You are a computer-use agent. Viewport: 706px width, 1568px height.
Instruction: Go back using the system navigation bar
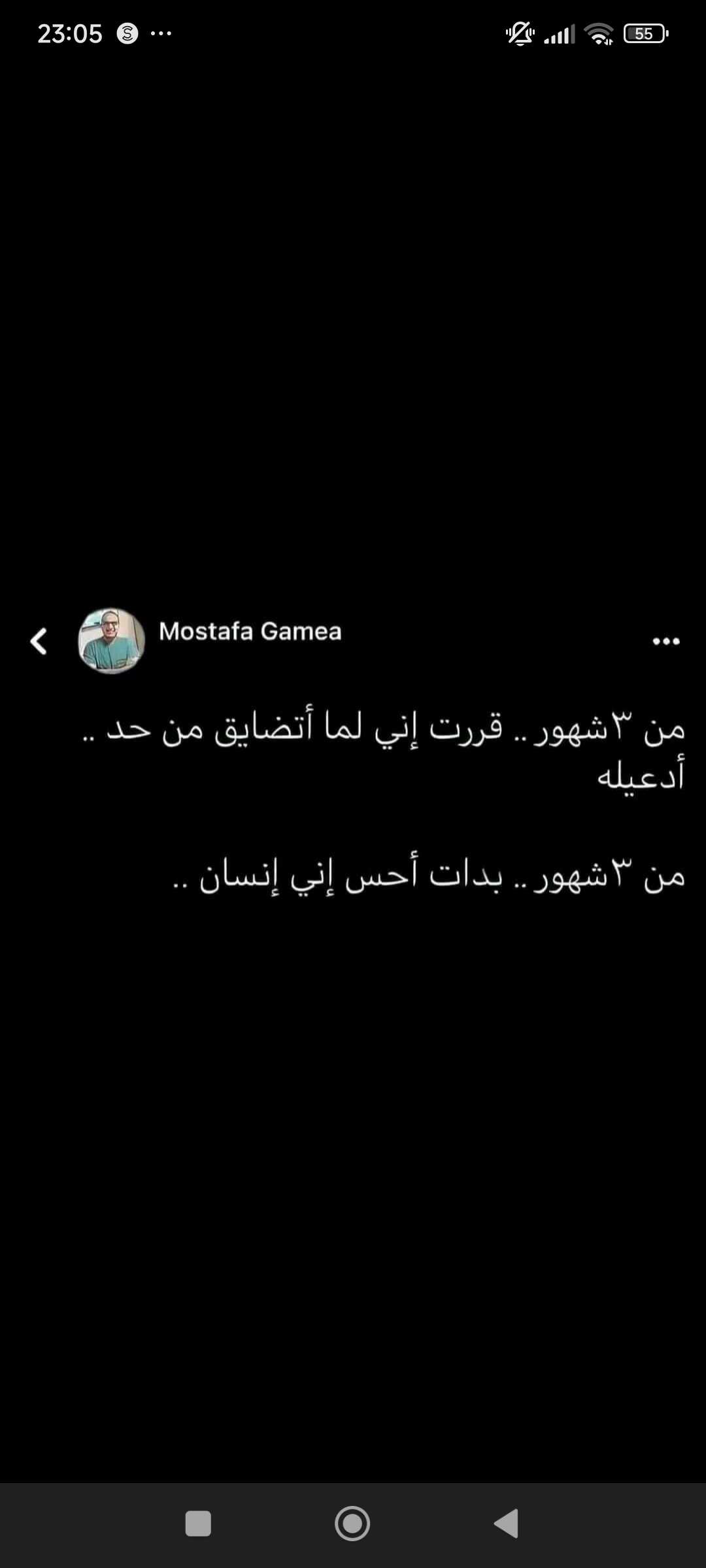[x=507, y=1523]
